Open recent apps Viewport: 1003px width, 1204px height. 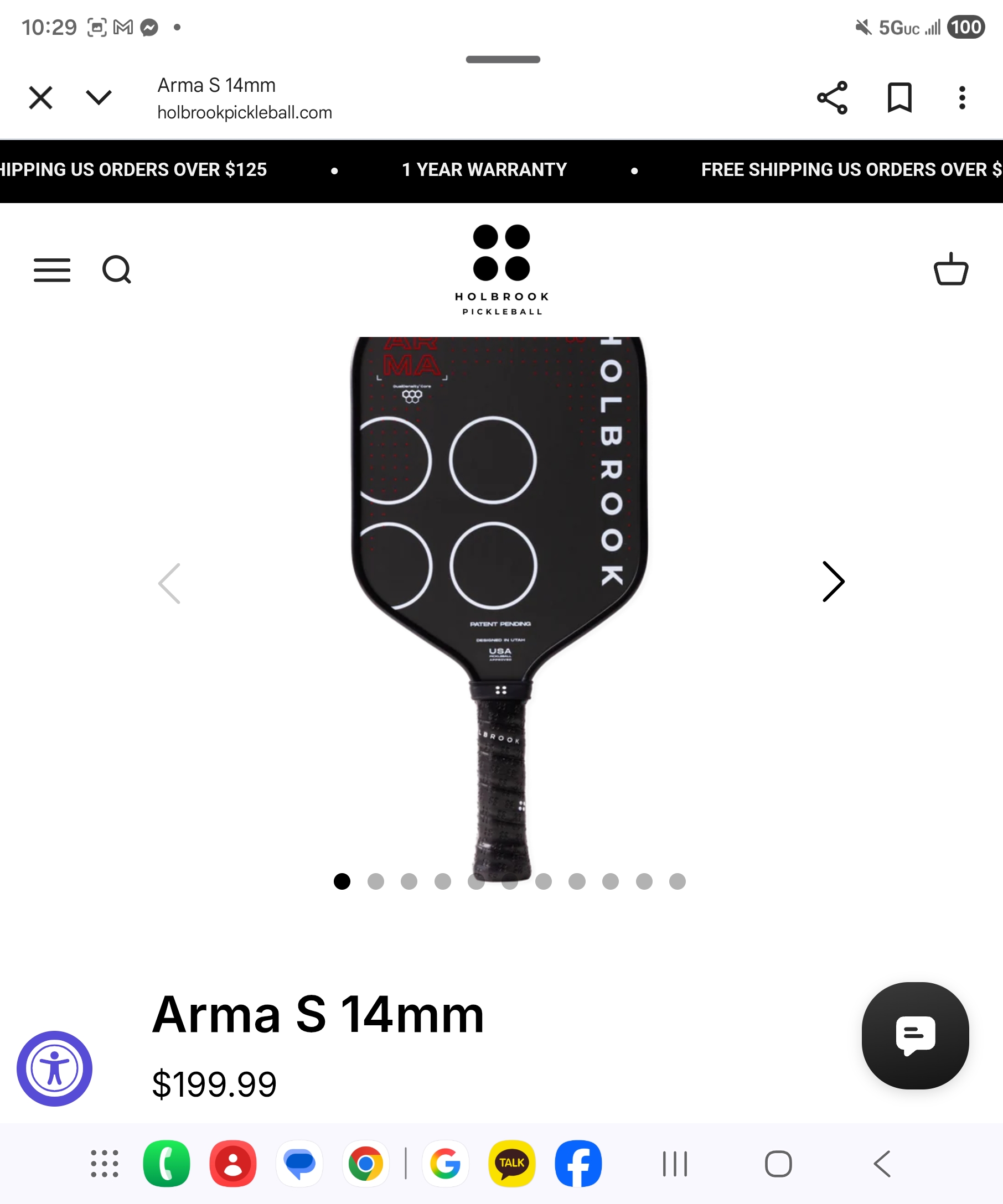pos(675,1164)
